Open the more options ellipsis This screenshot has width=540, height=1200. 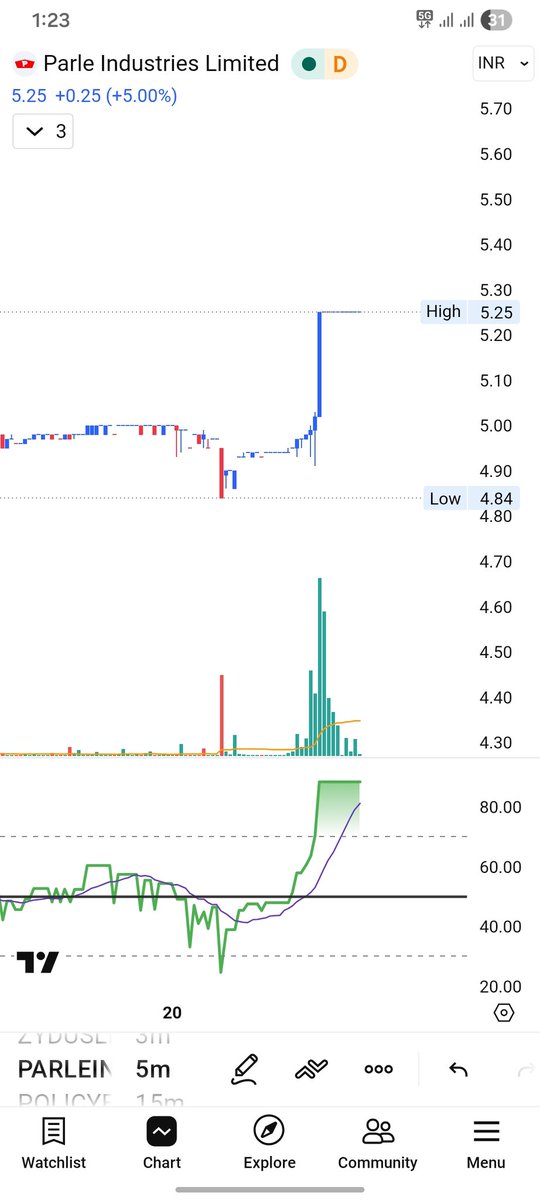click(379, 1069)
